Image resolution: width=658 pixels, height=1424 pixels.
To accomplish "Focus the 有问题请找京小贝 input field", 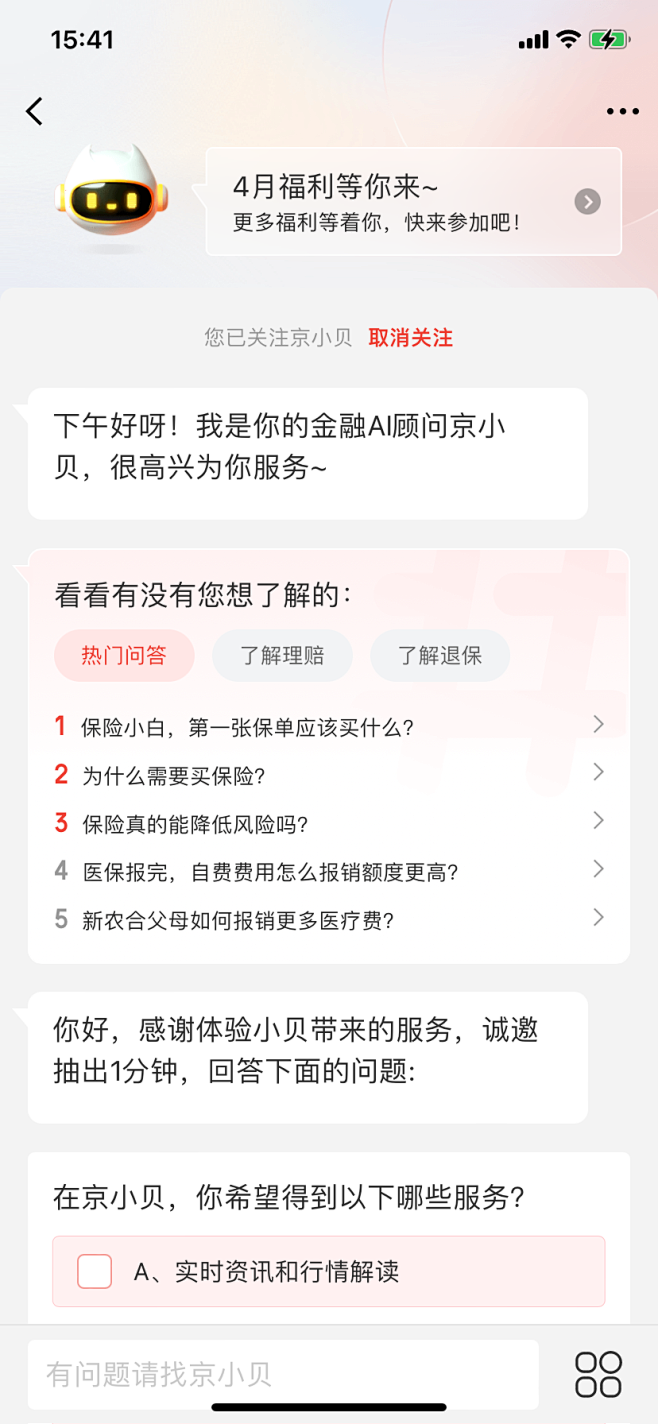I will [282, 1374].
